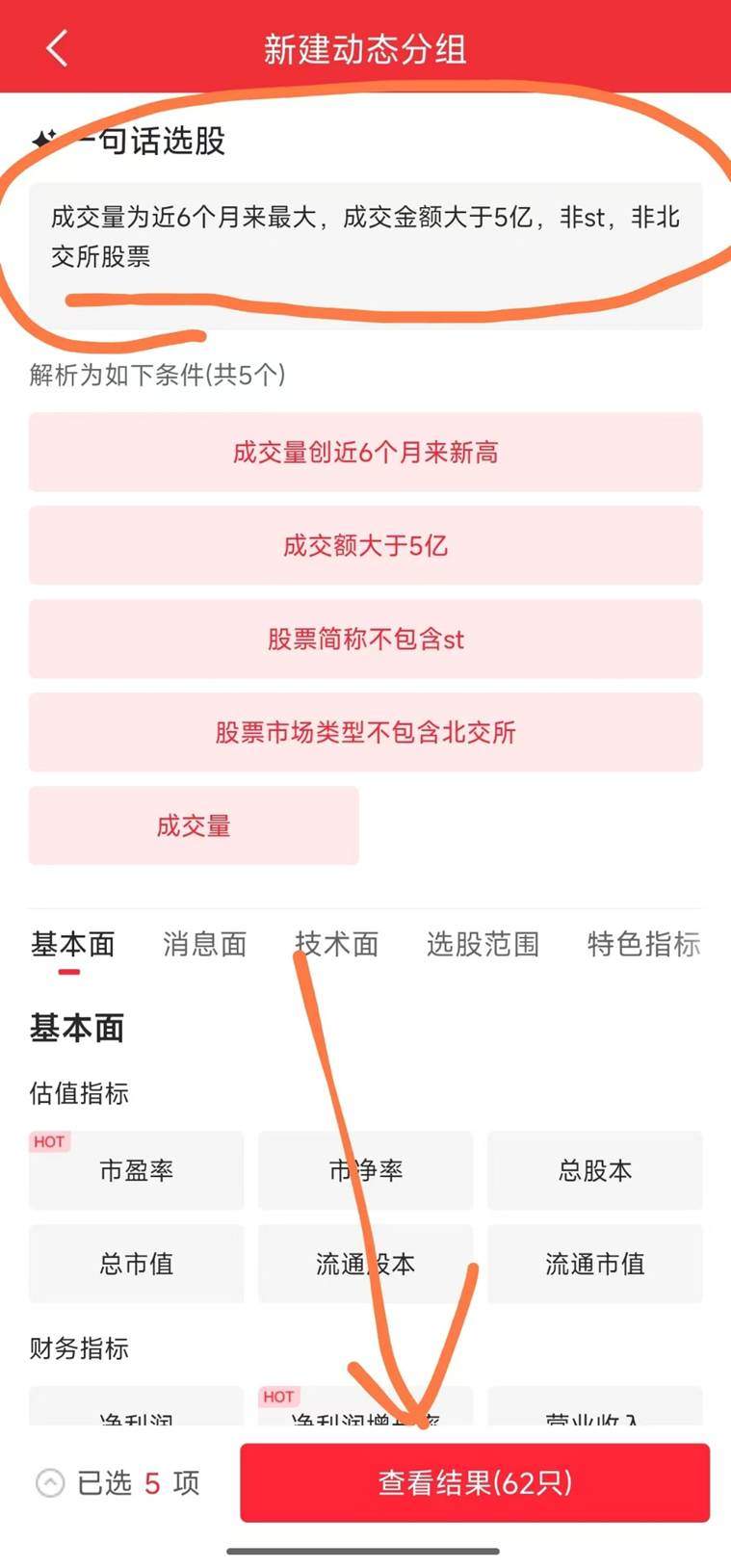Pick the 总股本 indicator
This screenshot has width=731, height=1568.
tap(594, 1170)
